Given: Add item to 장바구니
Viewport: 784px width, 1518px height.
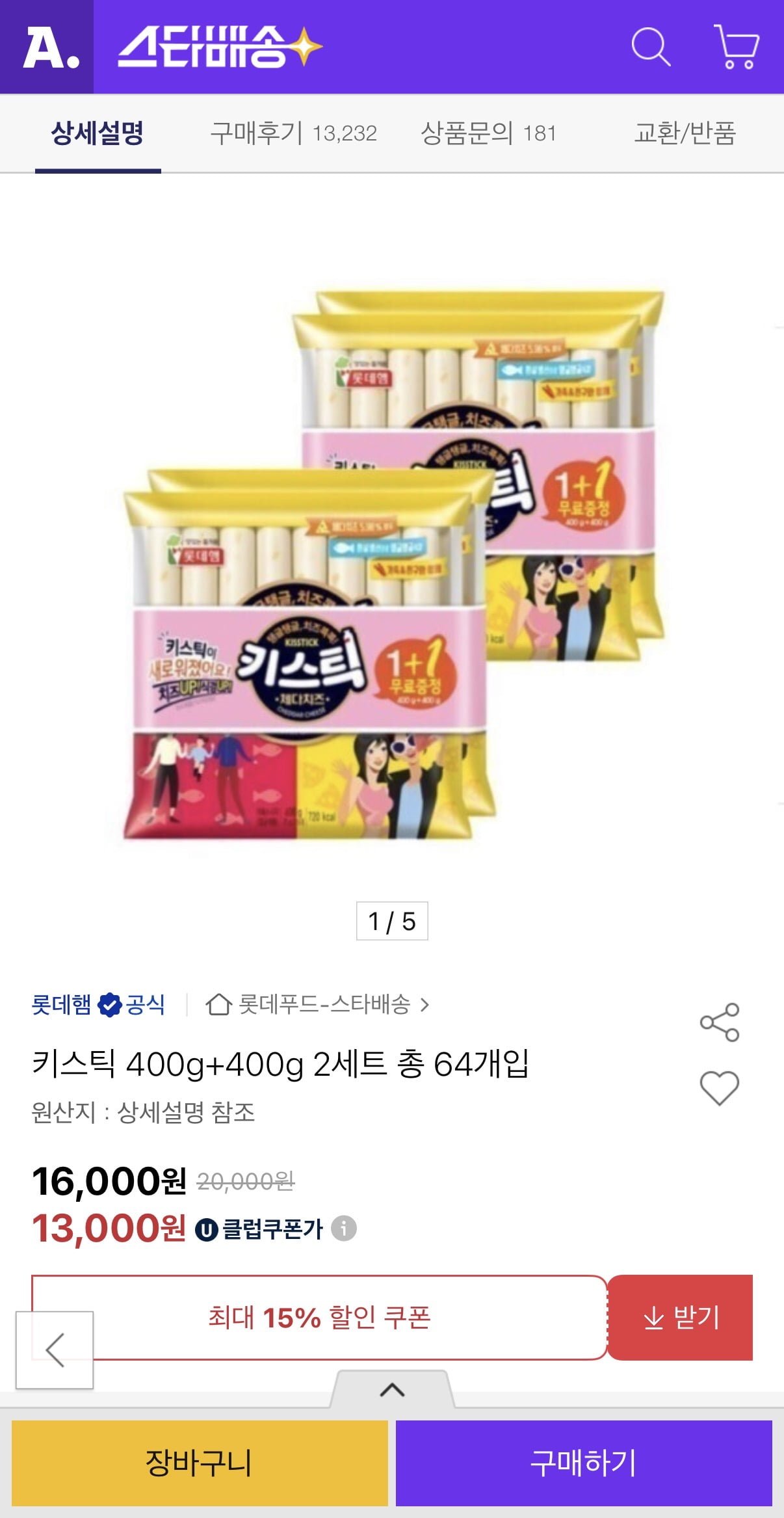Looking at the screenshot, I should pos(200,1463).
